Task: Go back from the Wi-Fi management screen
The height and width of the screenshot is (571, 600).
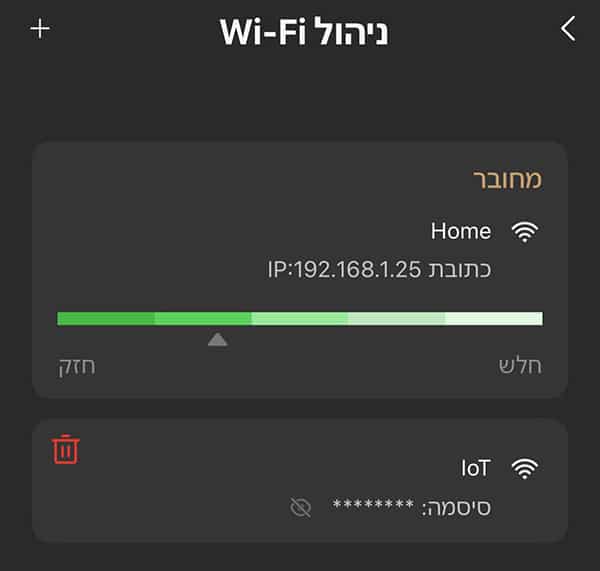Action: [x=568, y=30]
